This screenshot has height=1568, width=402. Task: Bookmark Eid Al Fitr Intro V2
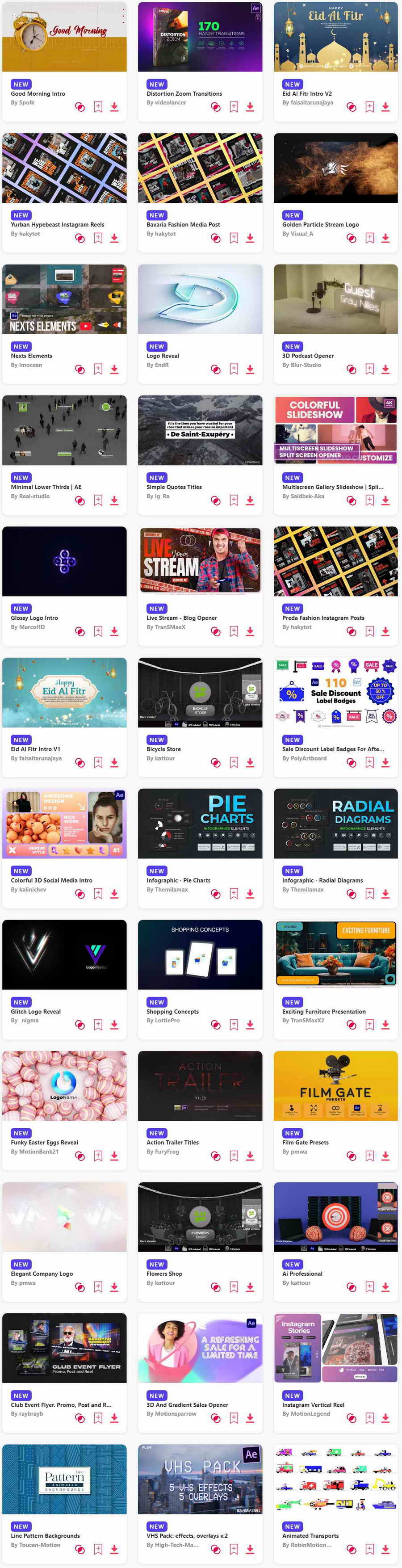pyautogui.click(x=369, y=107)
